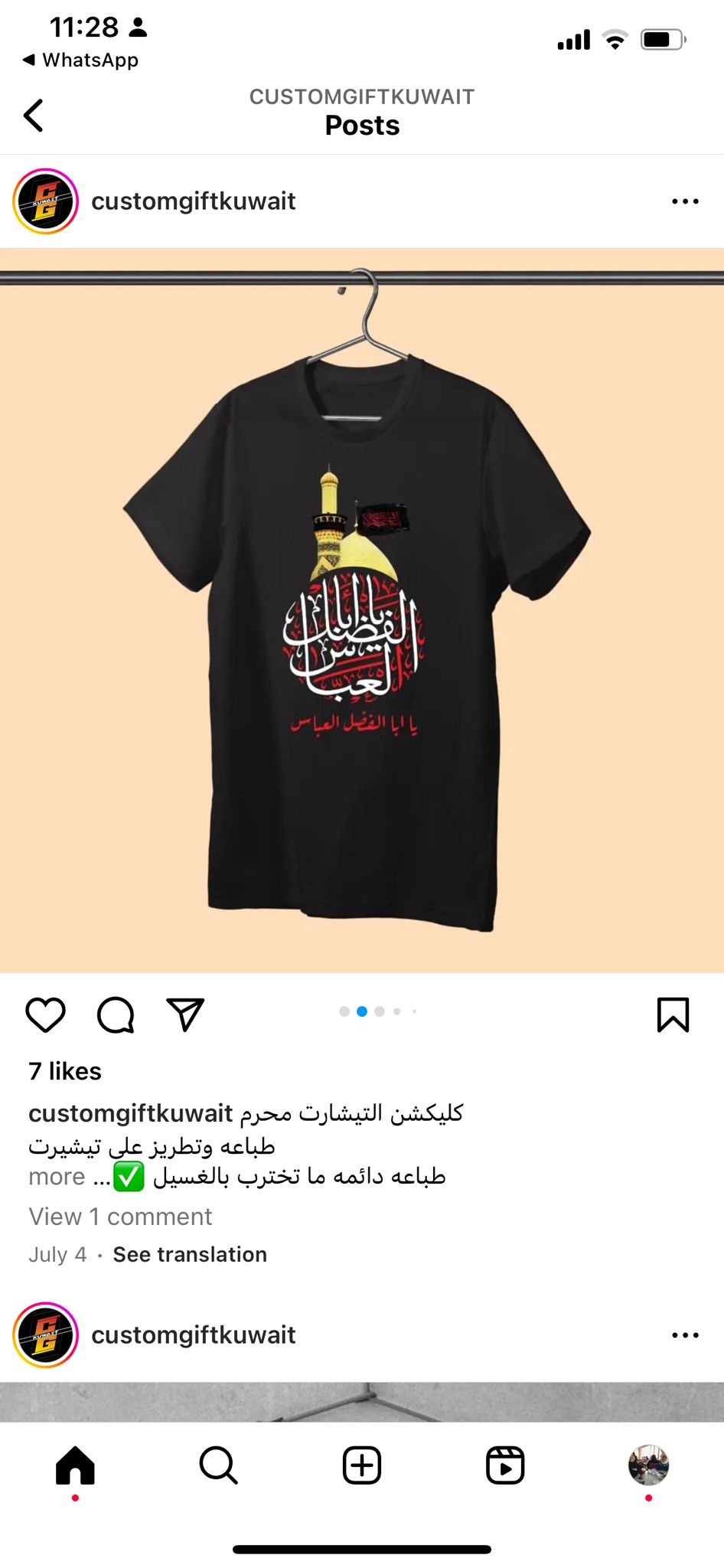Switch to the Reels tab

505,1465
